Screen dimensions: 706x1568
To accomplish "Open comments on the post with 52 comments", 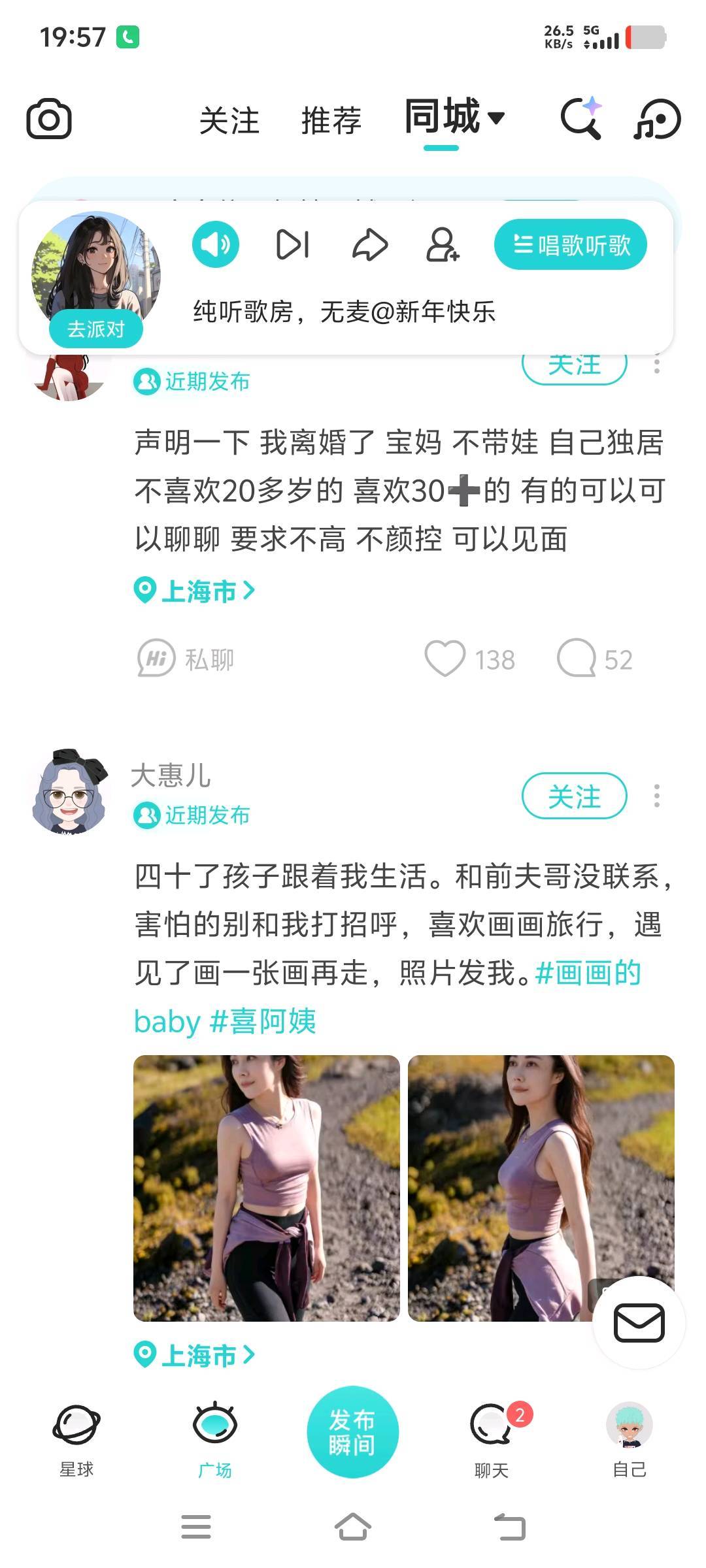I will click(576, 659).
